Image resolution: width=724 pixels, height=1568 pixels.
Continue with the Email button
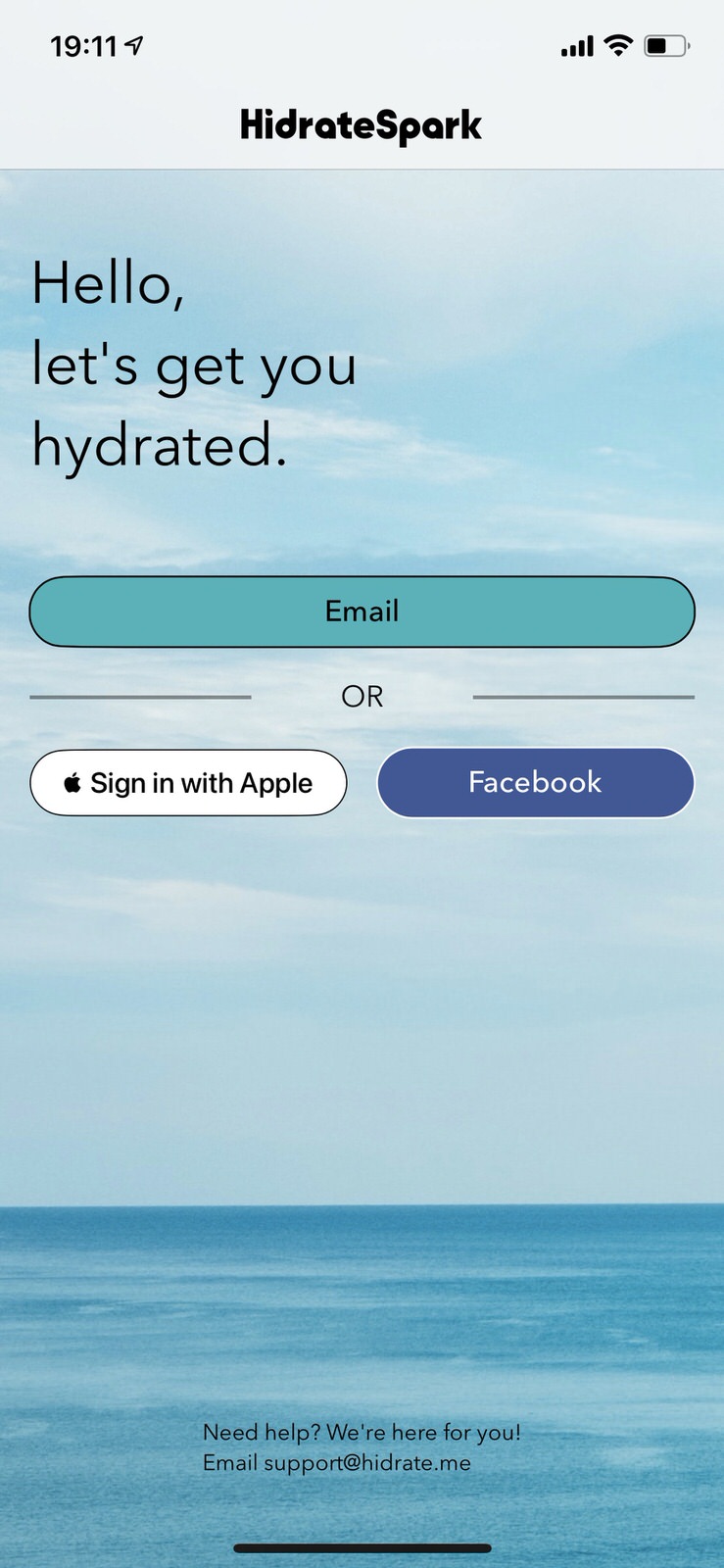[x=362, y=612]
